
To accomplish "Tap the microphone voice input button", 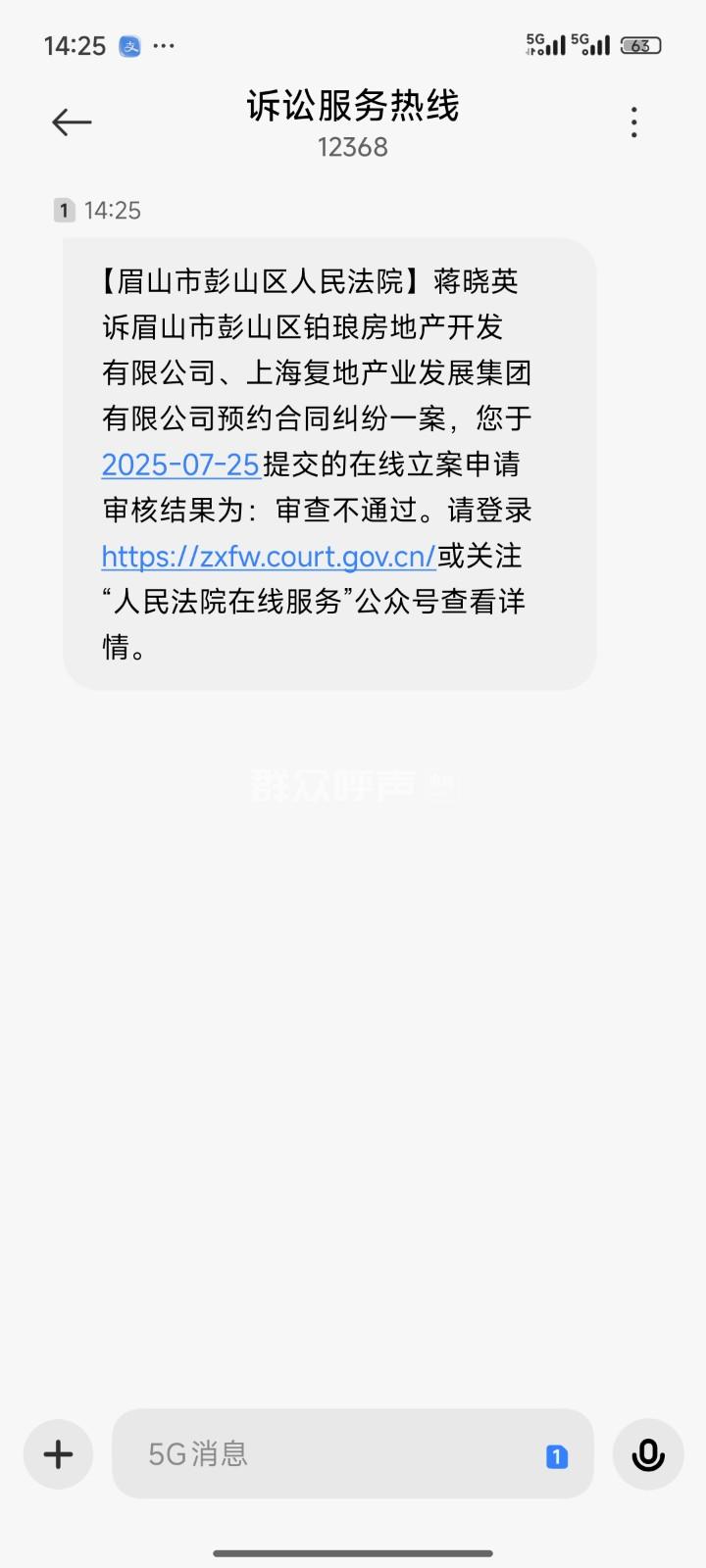I will pos(647,1453).
